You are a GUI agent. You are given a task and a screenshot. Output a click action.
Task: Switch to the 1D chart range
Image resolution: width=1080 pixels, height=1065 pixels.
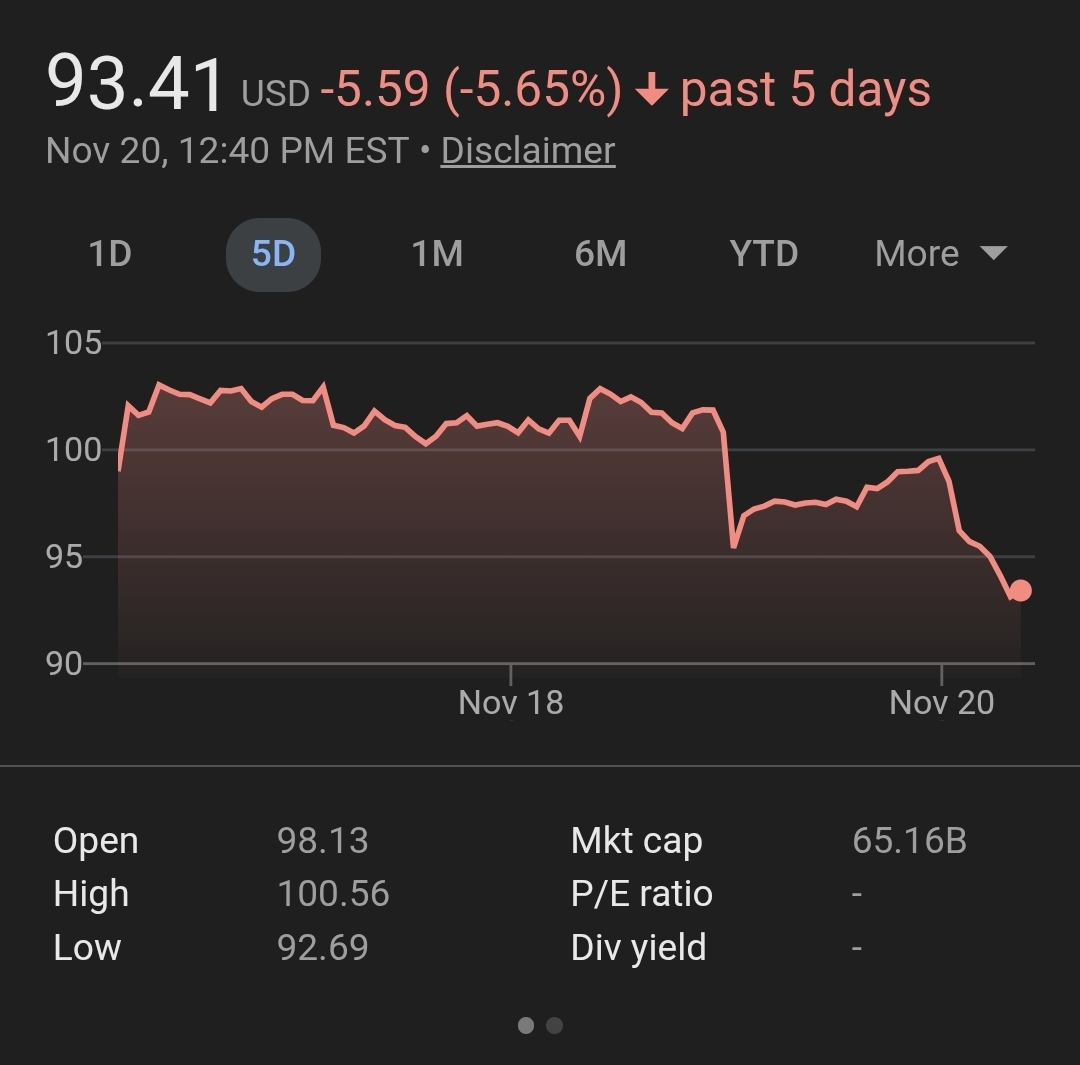[110, 254]
